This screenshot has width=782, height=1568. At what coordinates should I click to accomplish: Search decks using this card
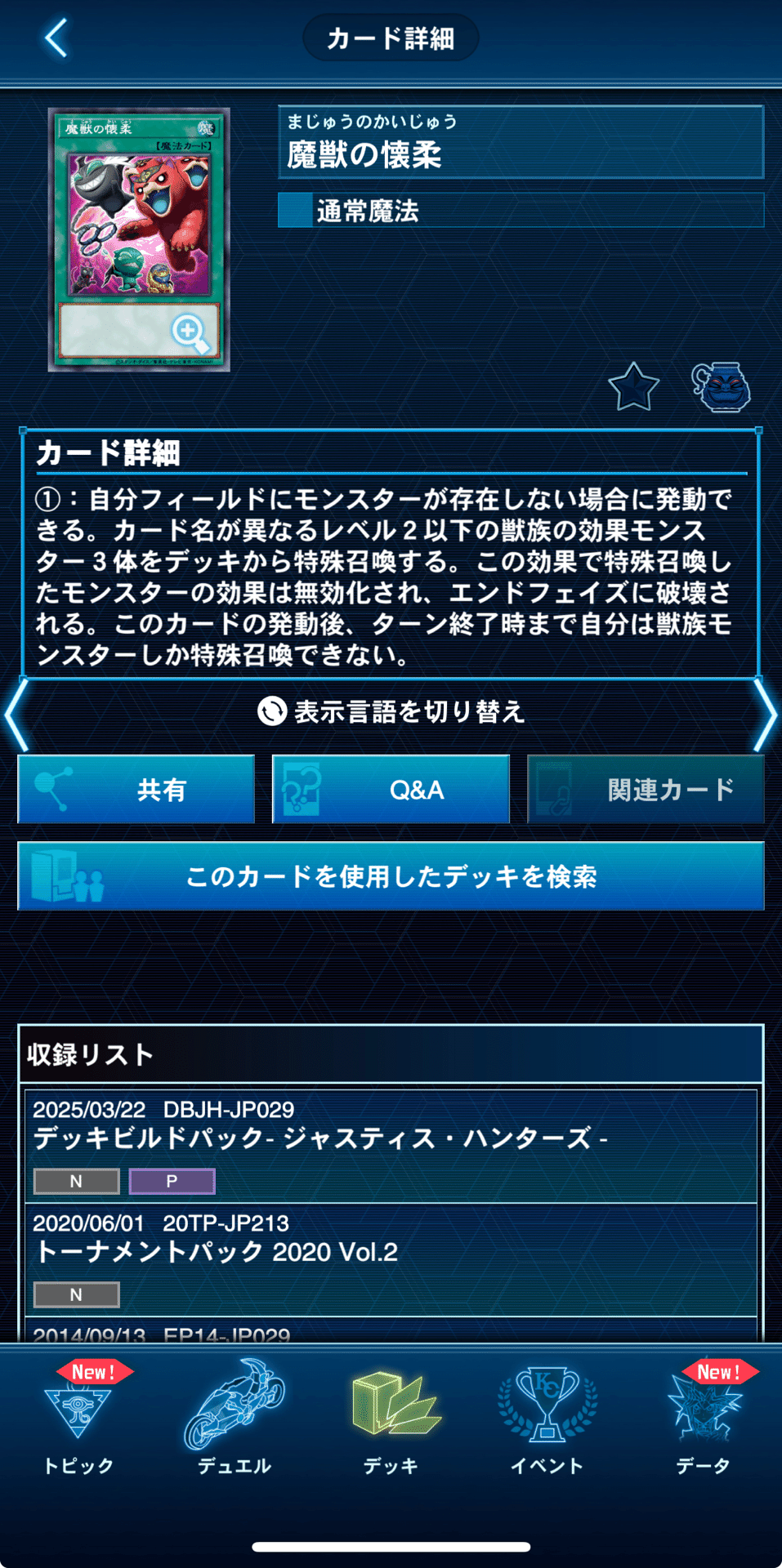[x=391, y=876]
